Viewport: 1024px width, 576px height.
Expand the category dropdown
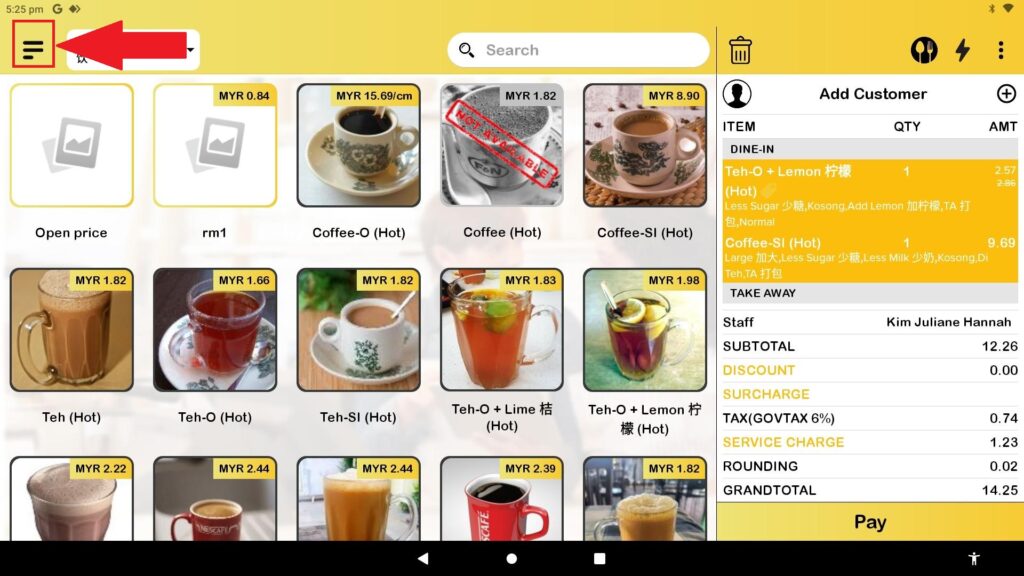click(190, 48)
